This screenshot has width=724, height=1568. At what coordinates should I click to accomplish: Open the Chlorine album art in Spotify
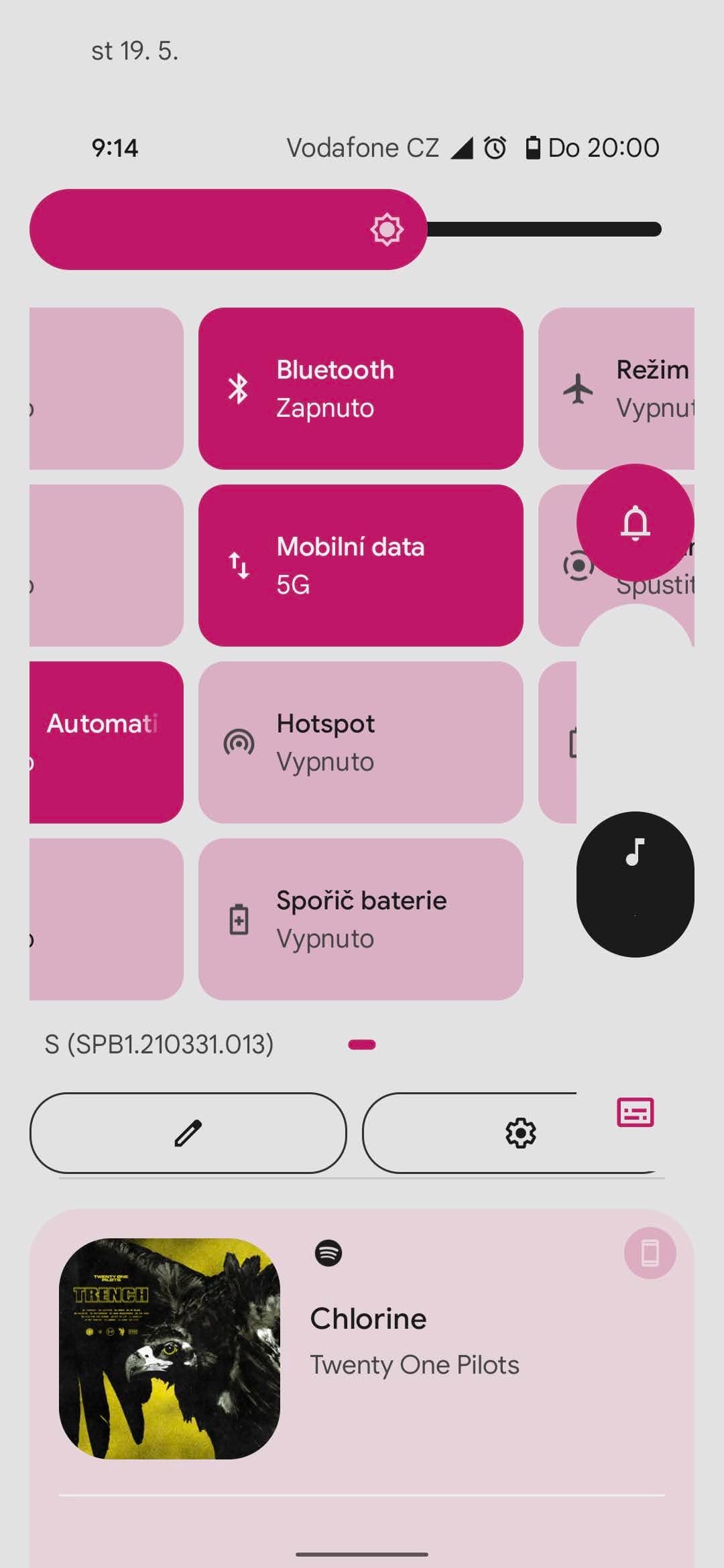point(170,1348)
